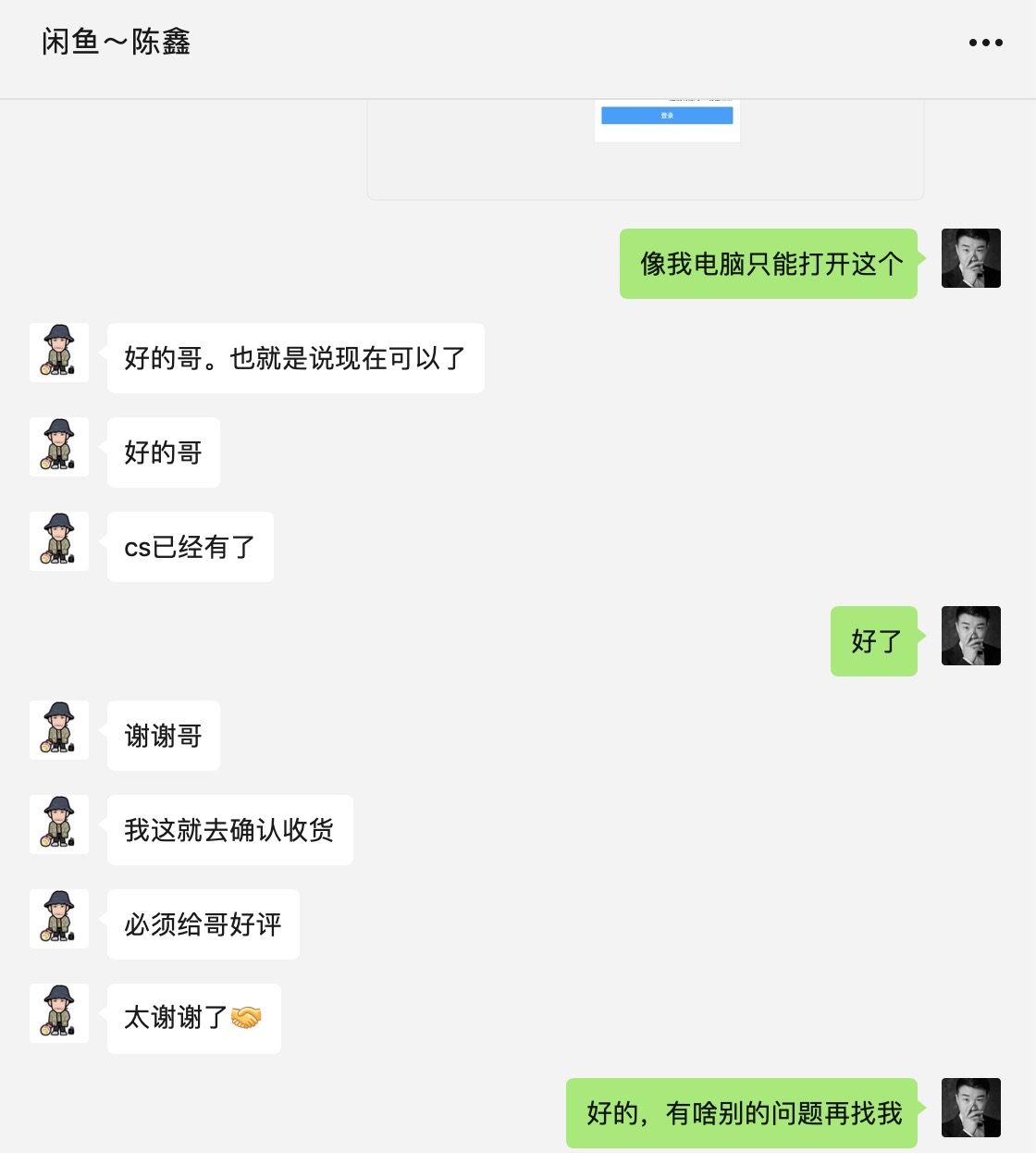Image resolution: width=1036 pixels, height=1153 pixels.
Task: Tap my avatar beside 好了 message
Action: pos(970,636)
